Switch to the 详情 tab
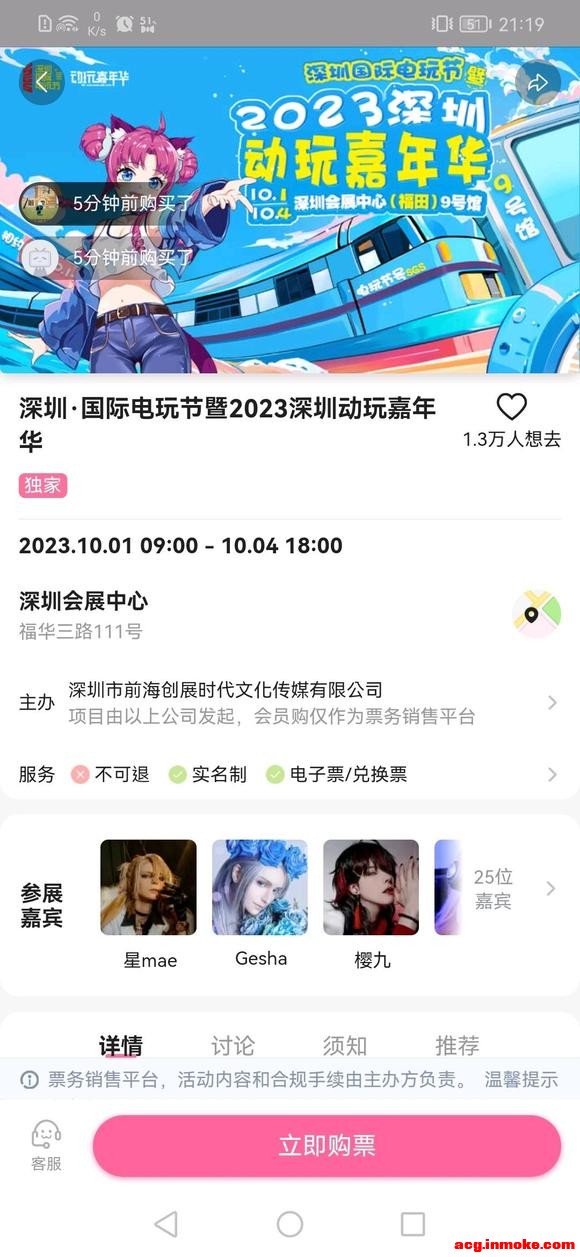The width and height of the screenshot is (580, 1257). pos(121,1045)
